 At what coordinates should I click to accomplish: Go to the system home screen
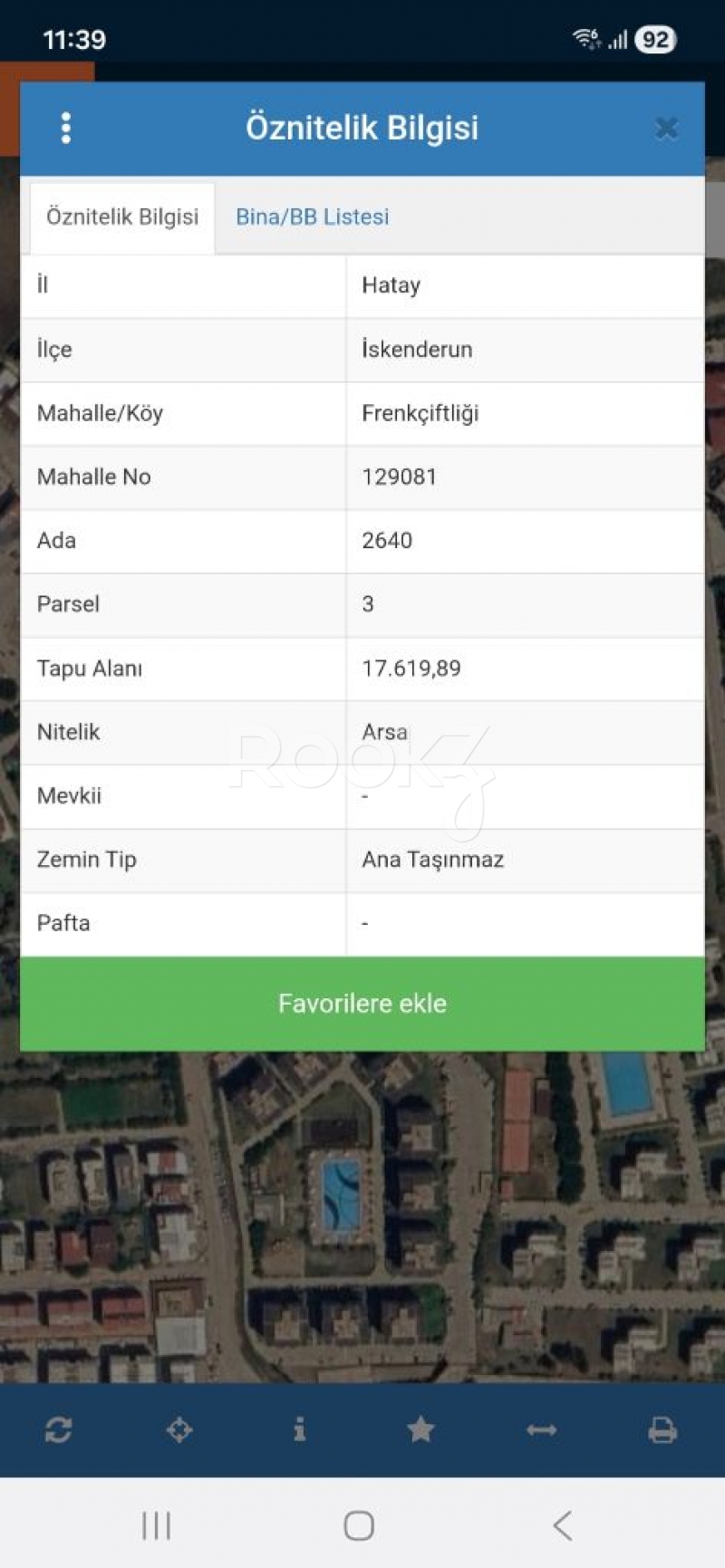pyautogui.click(x=359, y=1525)
